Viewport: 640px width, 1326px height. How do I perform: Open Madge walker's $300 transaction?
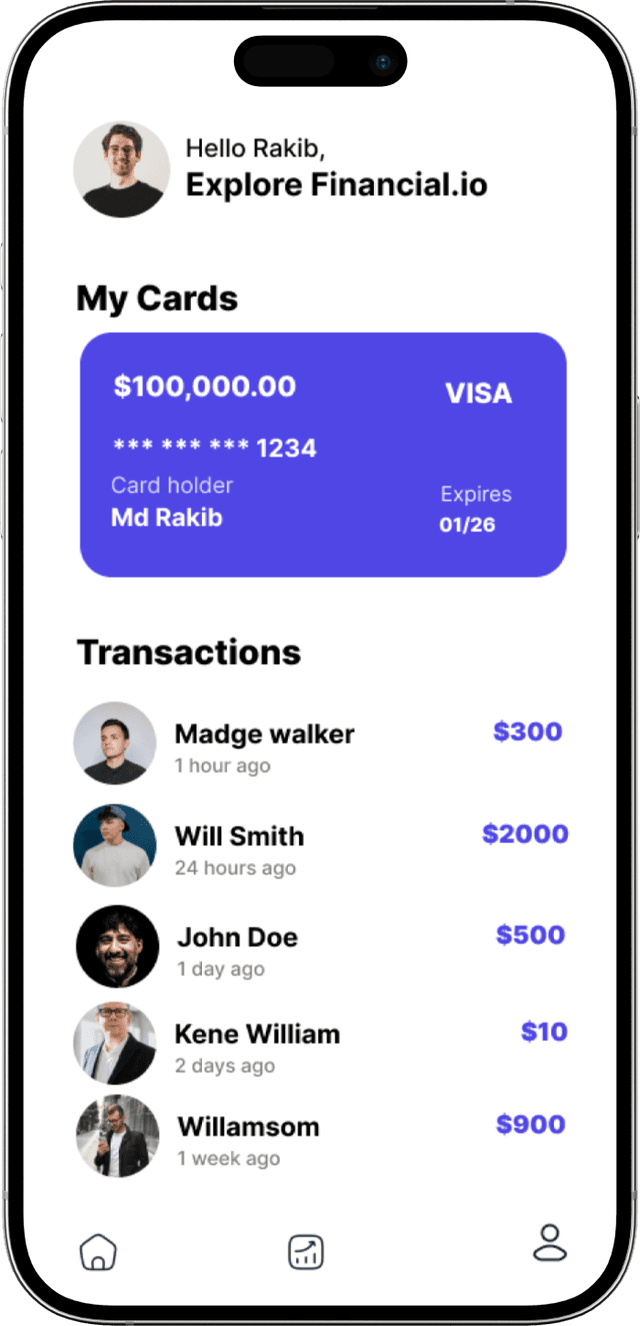point(320,743)
